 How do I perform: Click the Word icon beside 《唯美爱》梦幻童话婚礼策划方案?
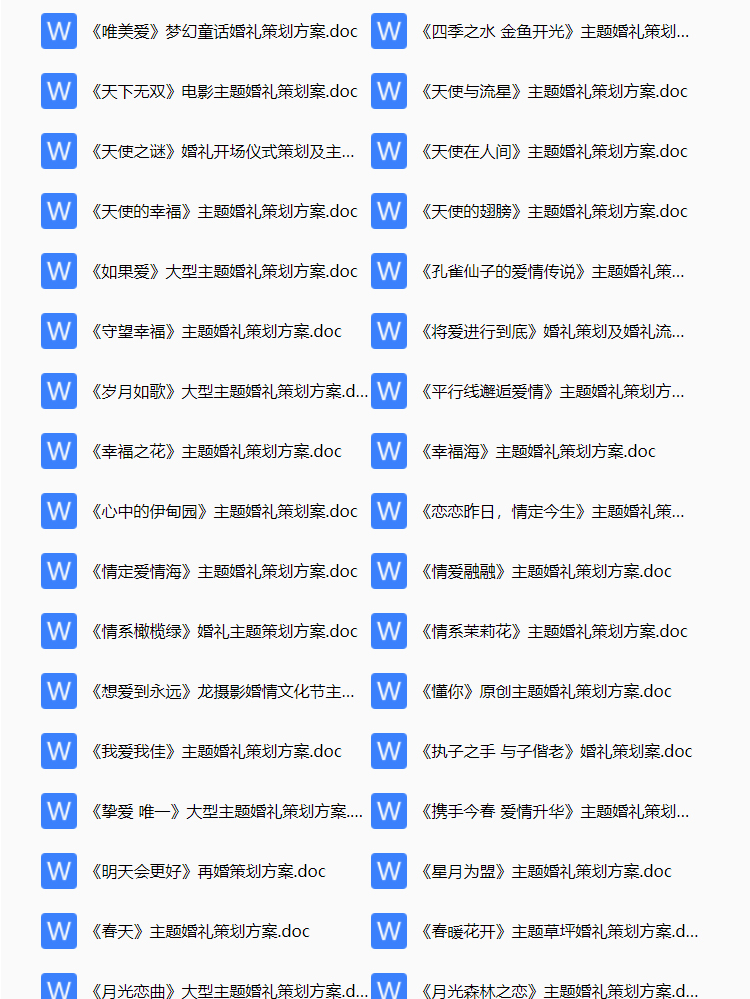pyautogui.click(x=58, y=31)
